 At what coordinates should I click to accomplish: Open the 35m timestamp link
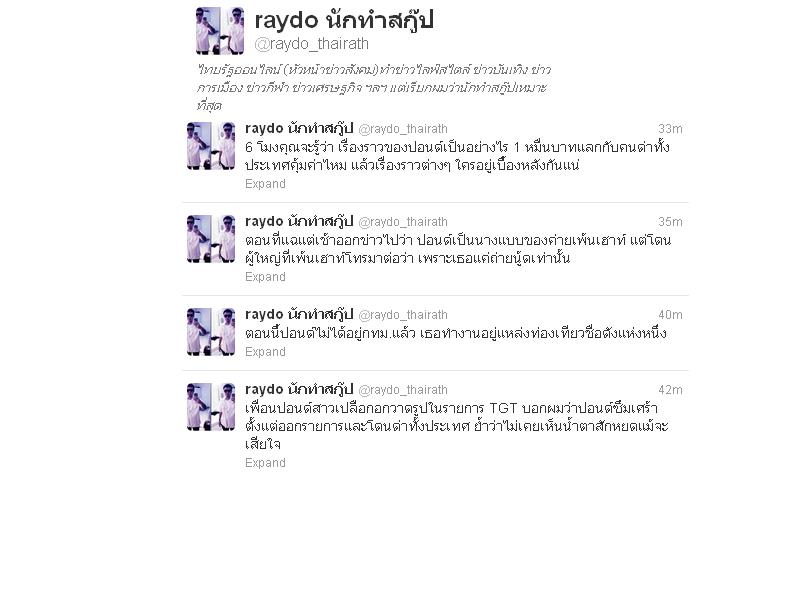pyautogui.click(x=670, y=222)
